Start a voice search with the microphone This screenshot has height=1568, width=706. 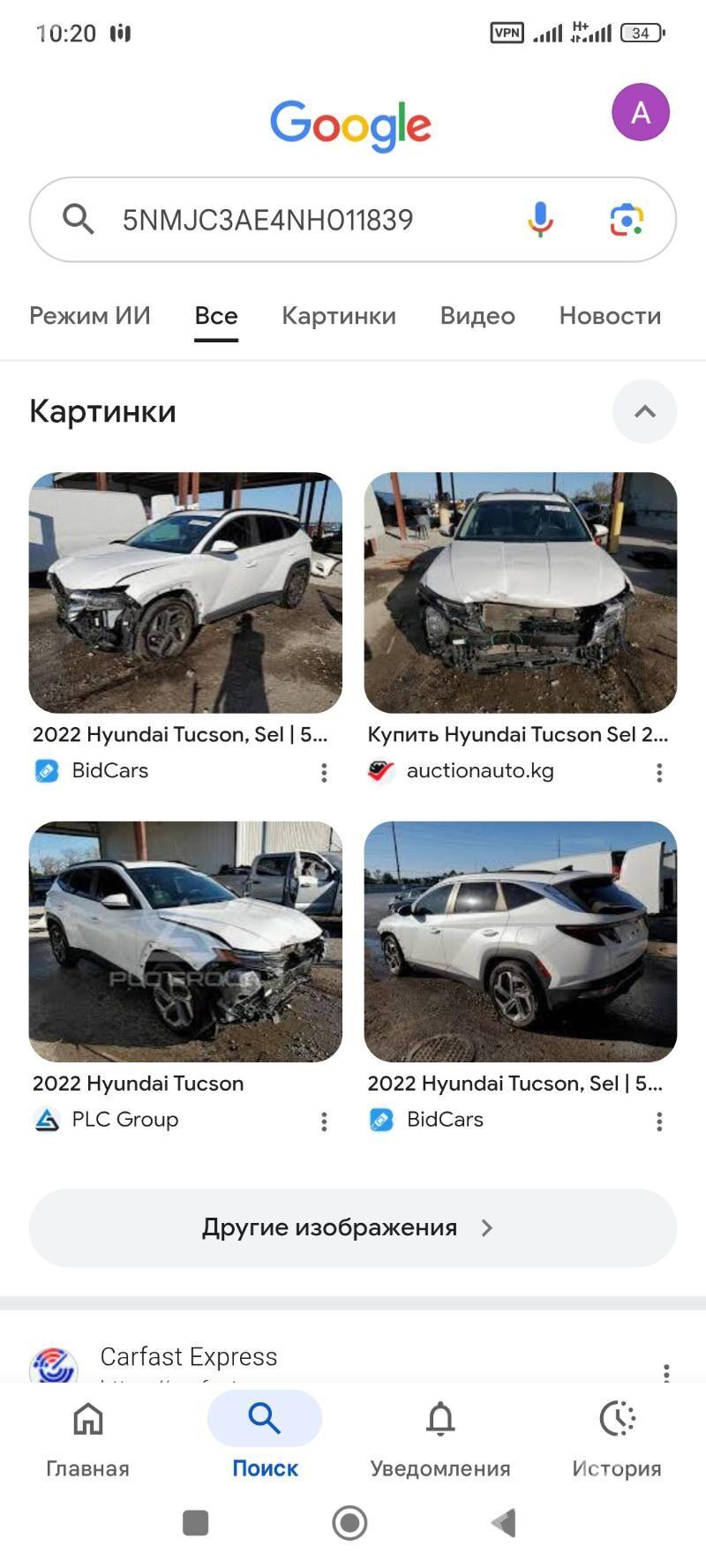[x=538, y=220]
